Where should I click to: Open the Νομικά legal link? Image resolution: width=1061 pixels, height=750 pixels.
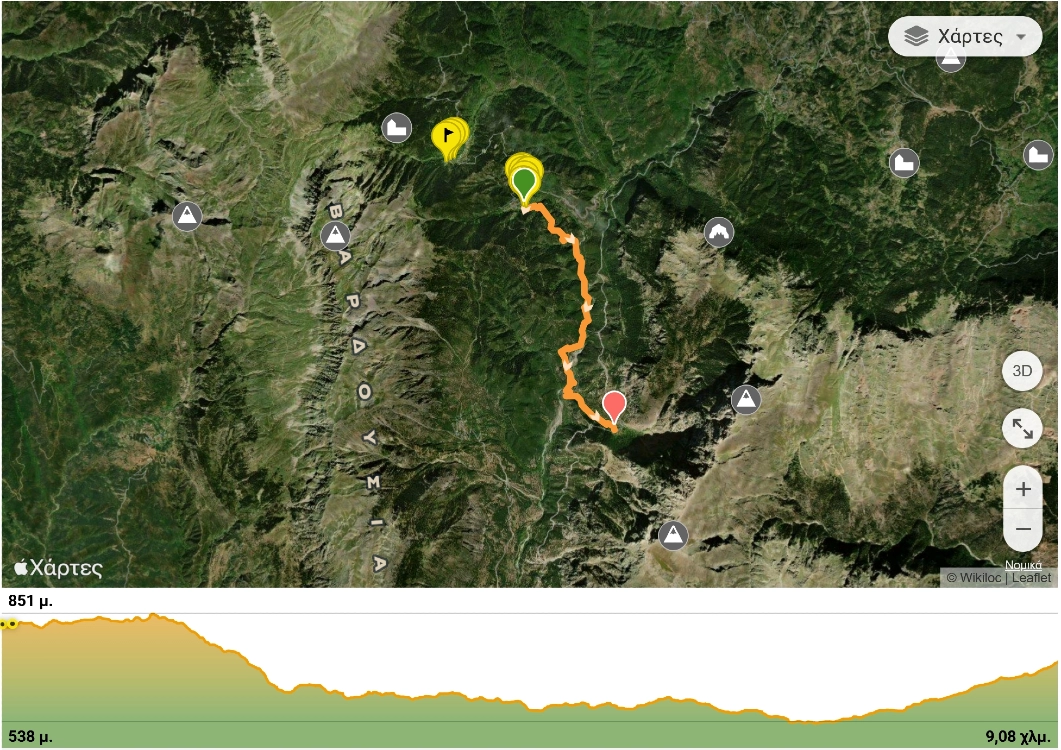pyautogui.click(x=1024, y=564)
